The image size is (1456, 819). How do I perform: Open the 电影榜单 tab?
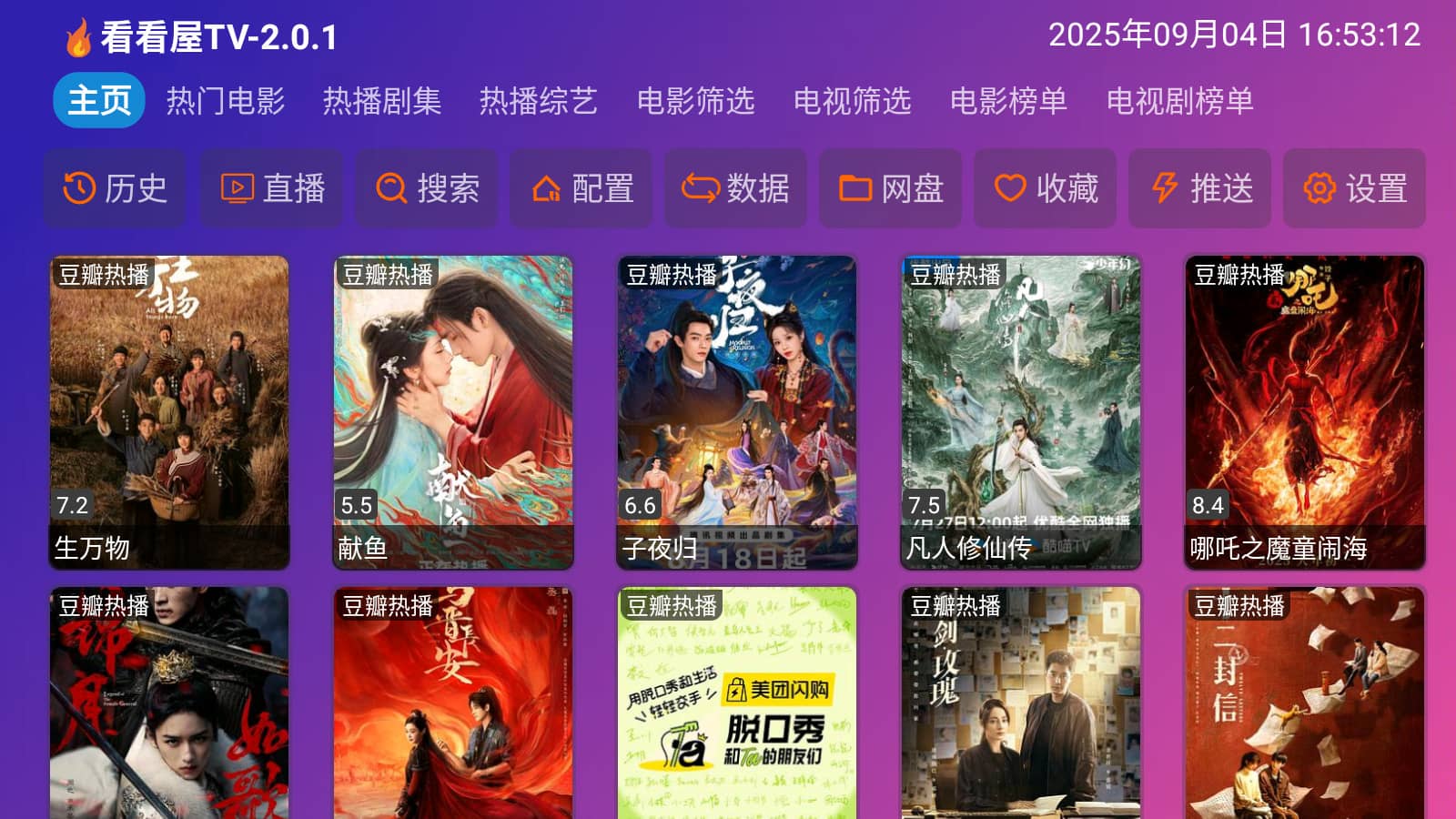(1008, 101)
